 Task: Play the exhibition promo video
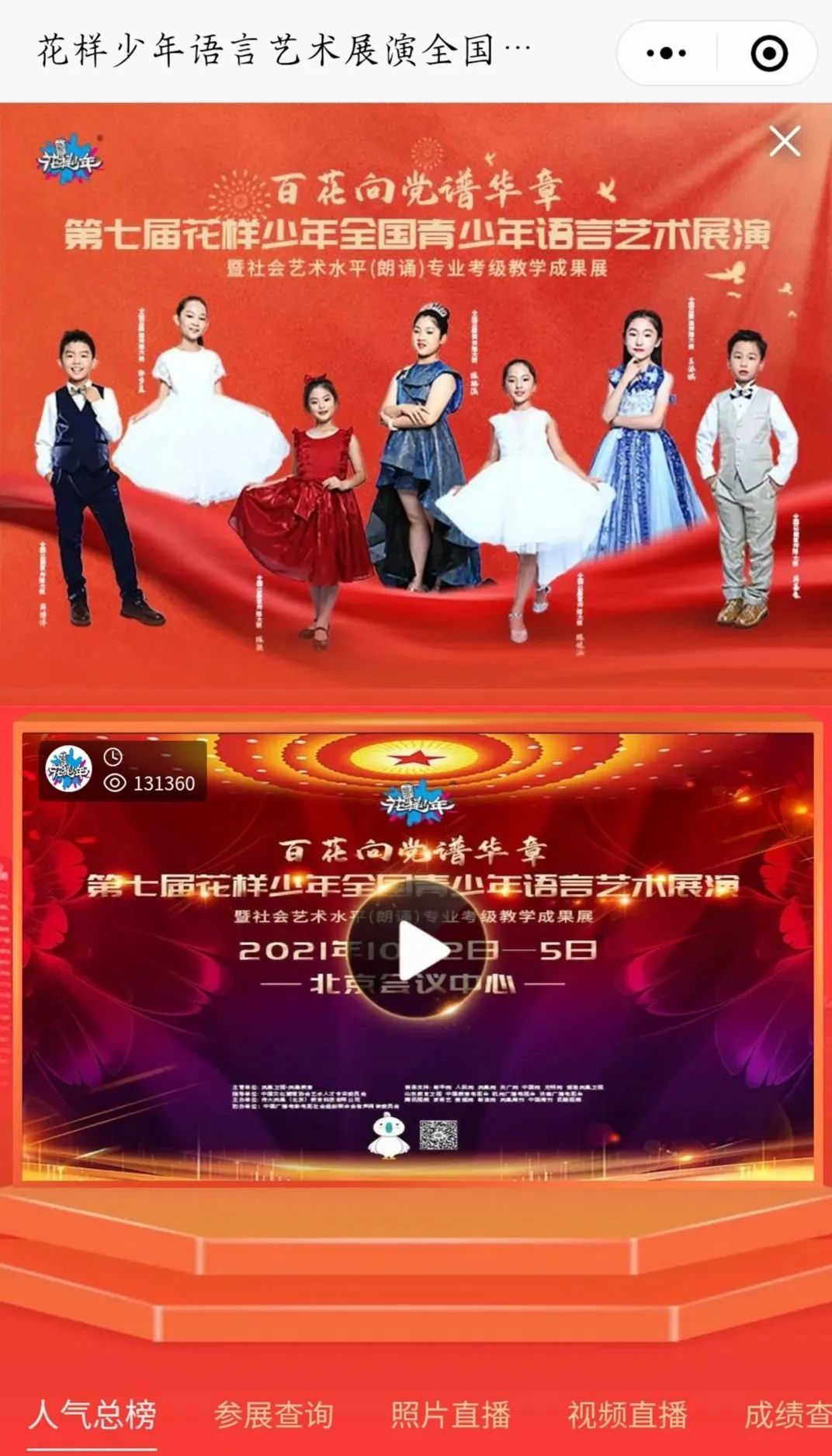(x=418, y=951)
